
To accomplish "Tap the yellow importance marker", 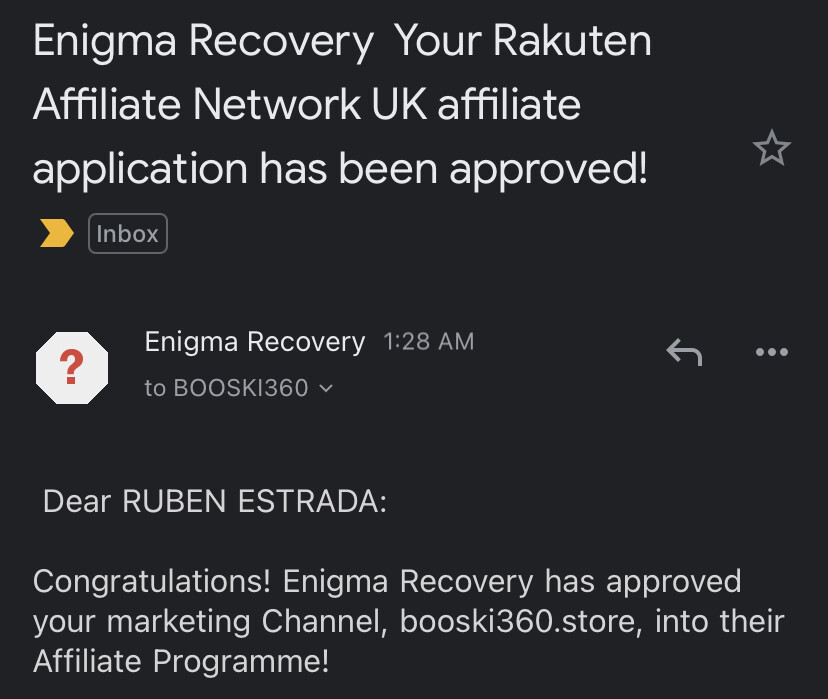I will (56, 234).
